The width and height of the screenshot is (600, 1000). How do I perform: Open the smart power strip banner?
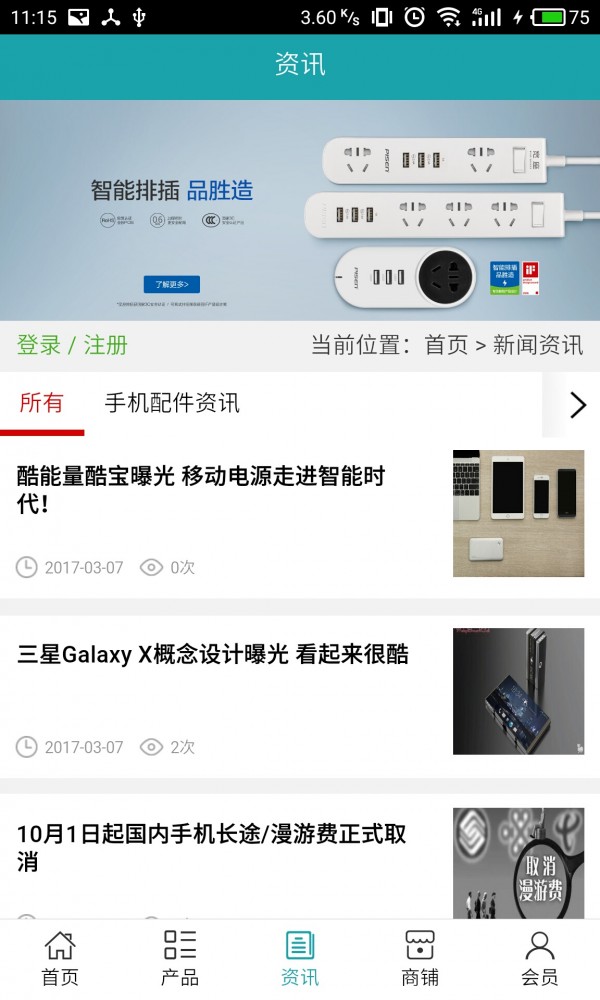click(x=300, y=210)
